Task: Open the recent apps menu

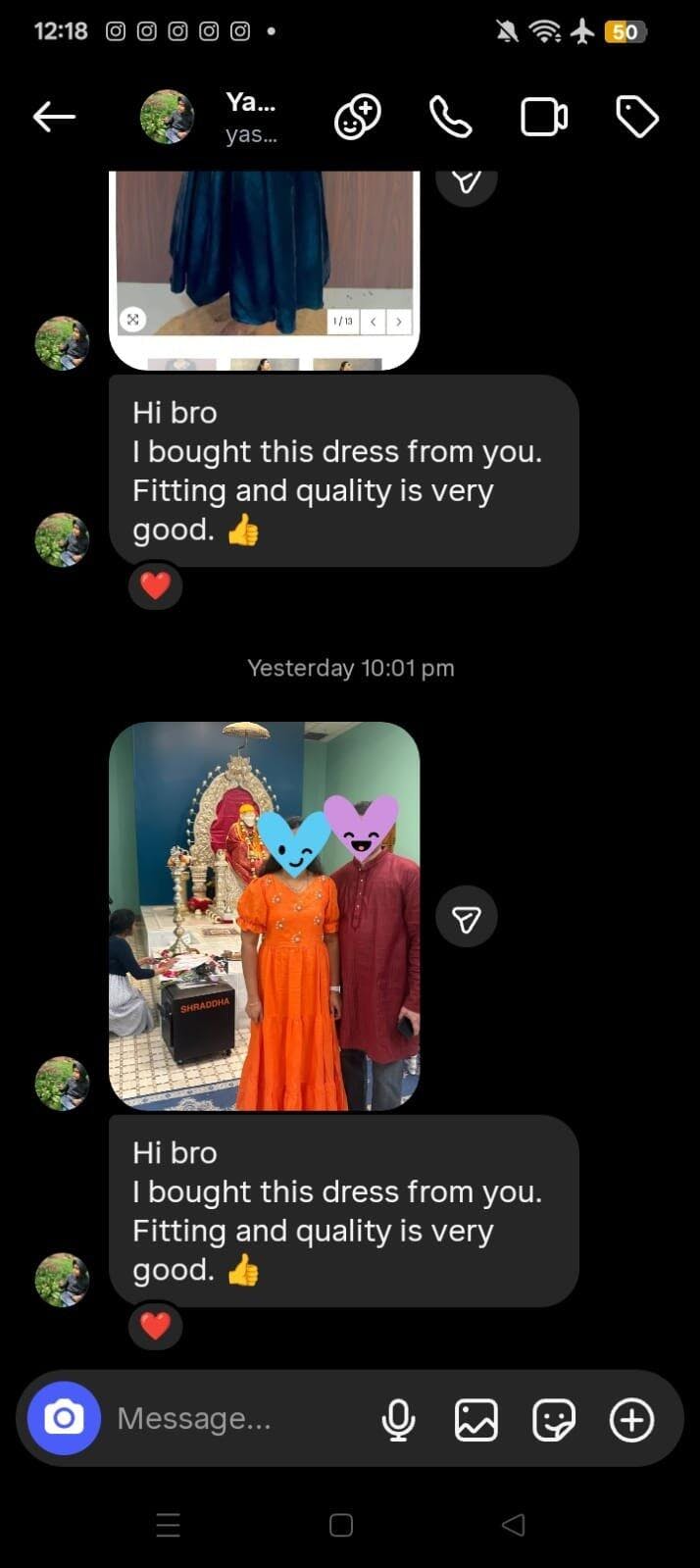Action: pos(169,1525)
